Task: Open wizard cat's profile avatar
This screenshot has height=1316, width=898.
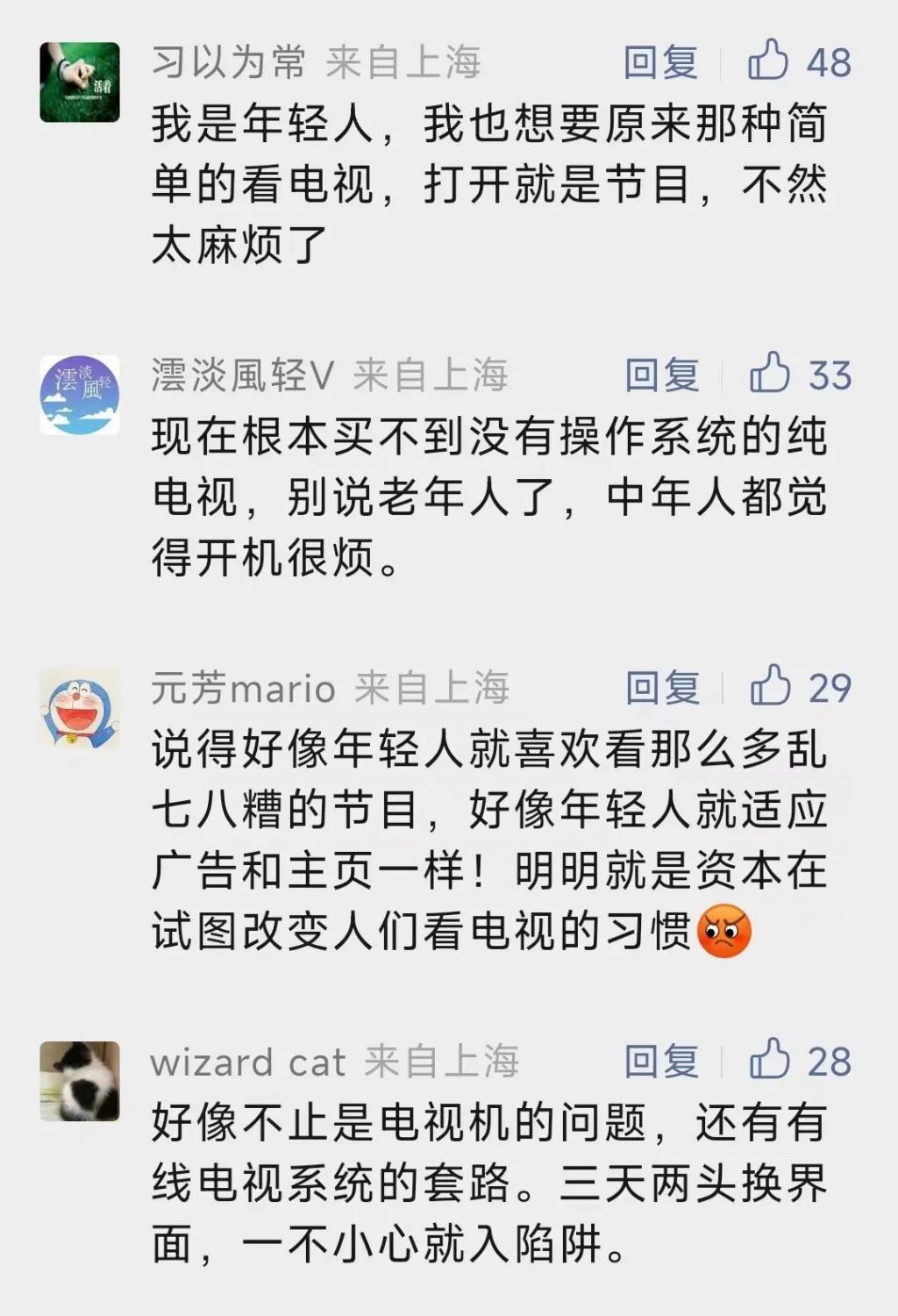Action: click(80, 1081)
